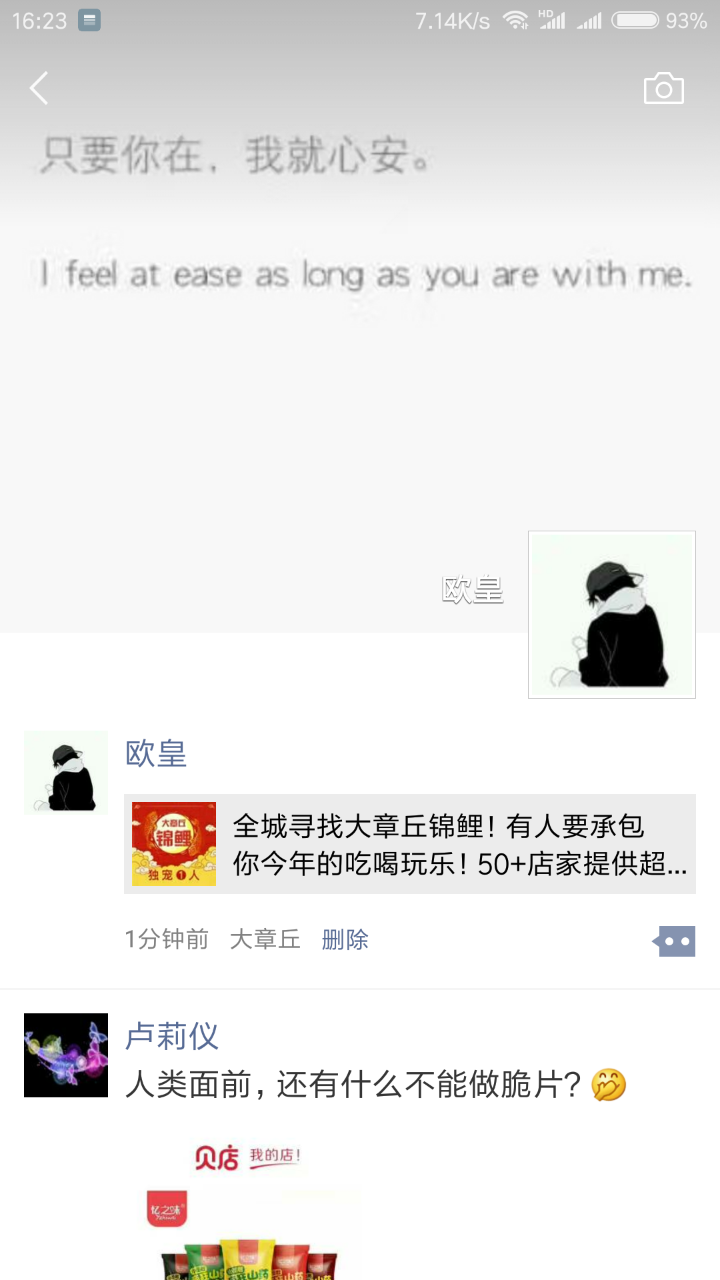This screenshot has width=720, height=1280.
Task: Open the shared 大章丘锦鲤 article card
Action: (410, 844)
